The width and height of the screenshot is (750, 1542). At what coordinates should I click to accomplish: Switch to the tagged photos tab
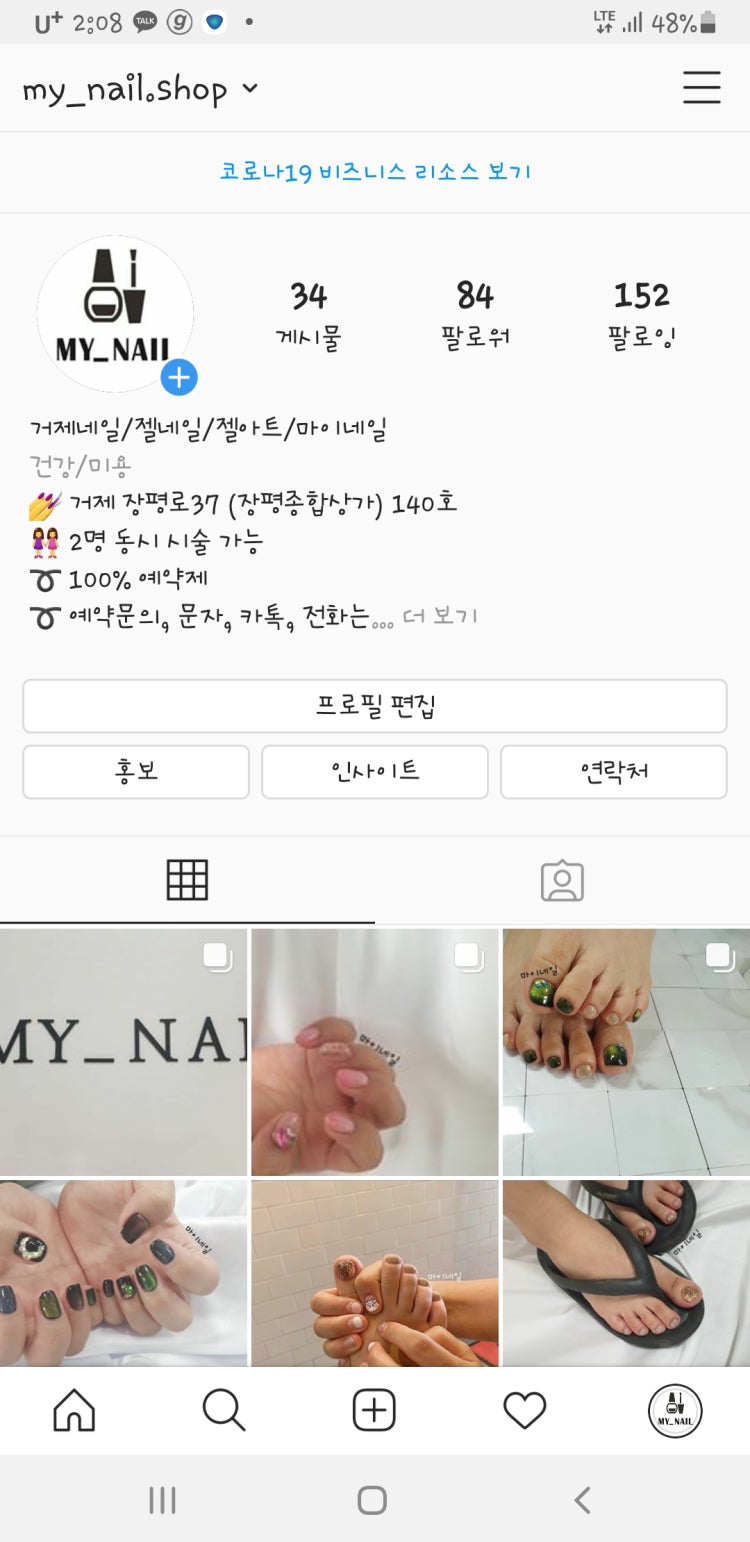pyautogui.click(x=562, y=880)
